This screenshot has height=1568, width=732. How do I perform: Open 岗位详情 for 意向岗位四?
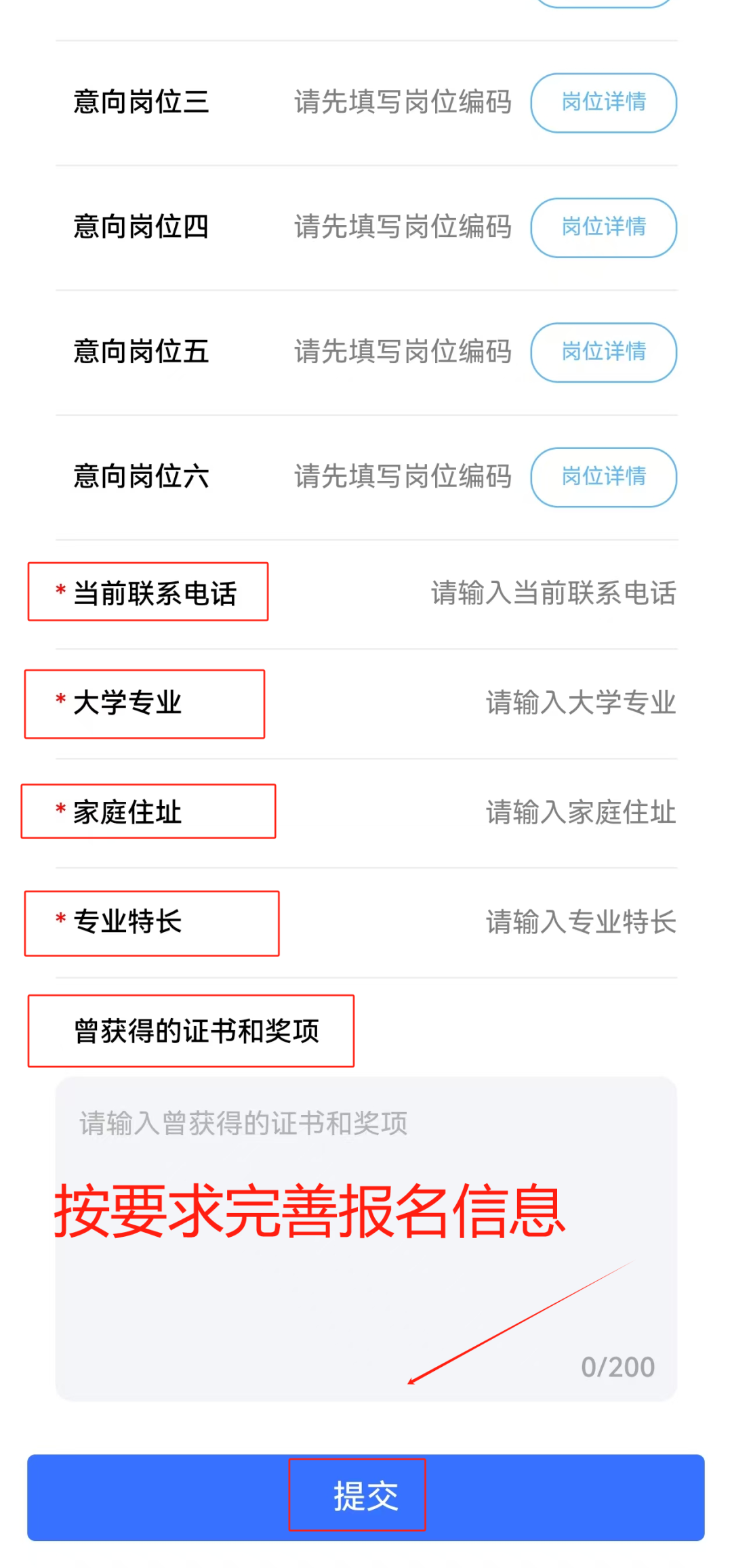coord(603,228)
